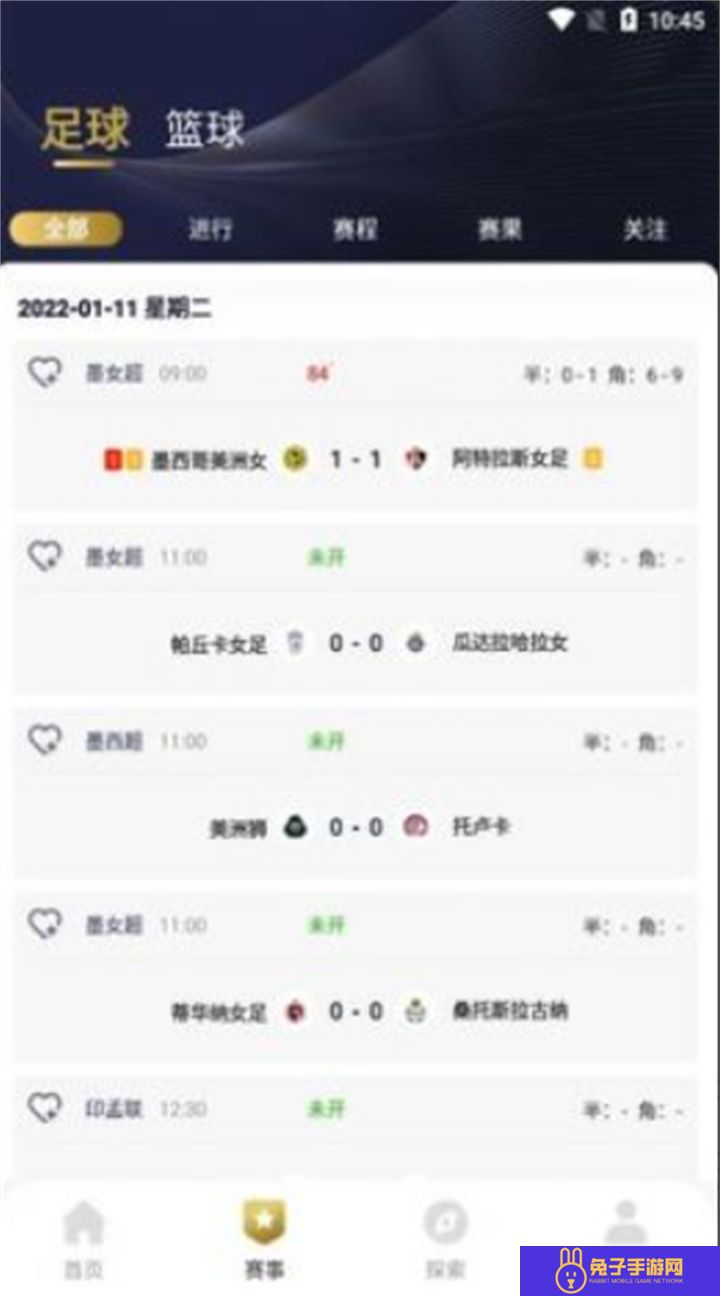Show 进行 matches in progress

[210, 229]
